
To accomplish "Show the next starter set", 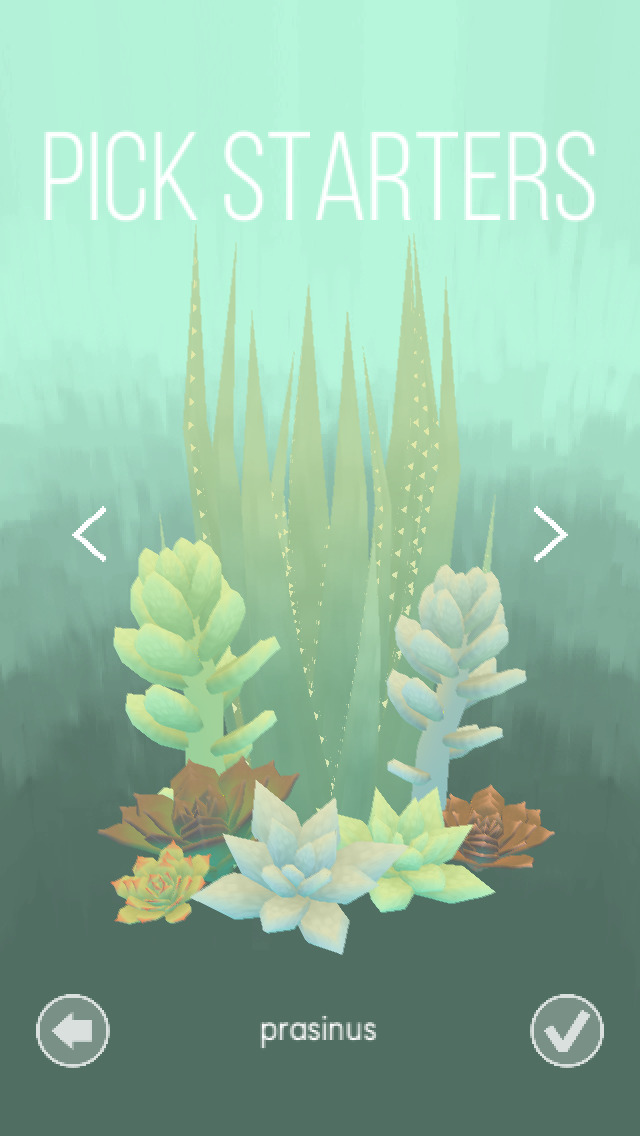I will (550, 534).
